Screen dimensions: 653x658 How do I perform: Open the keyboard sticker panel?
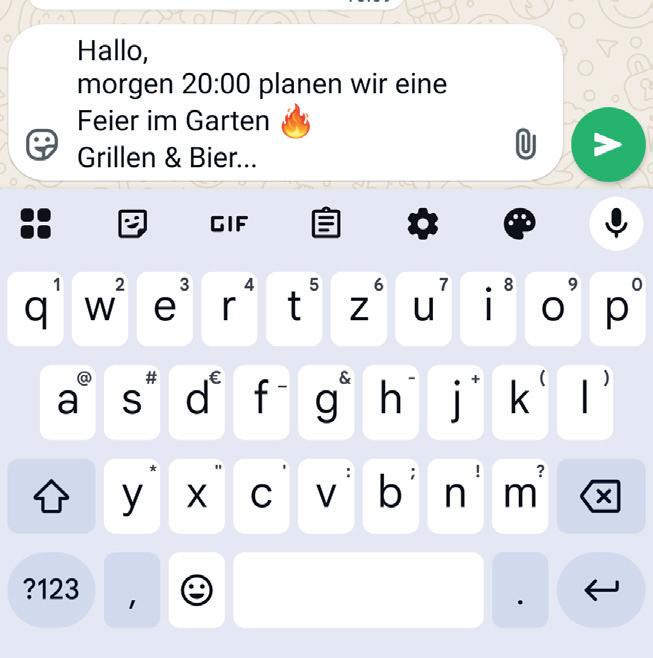pos(132,223)
